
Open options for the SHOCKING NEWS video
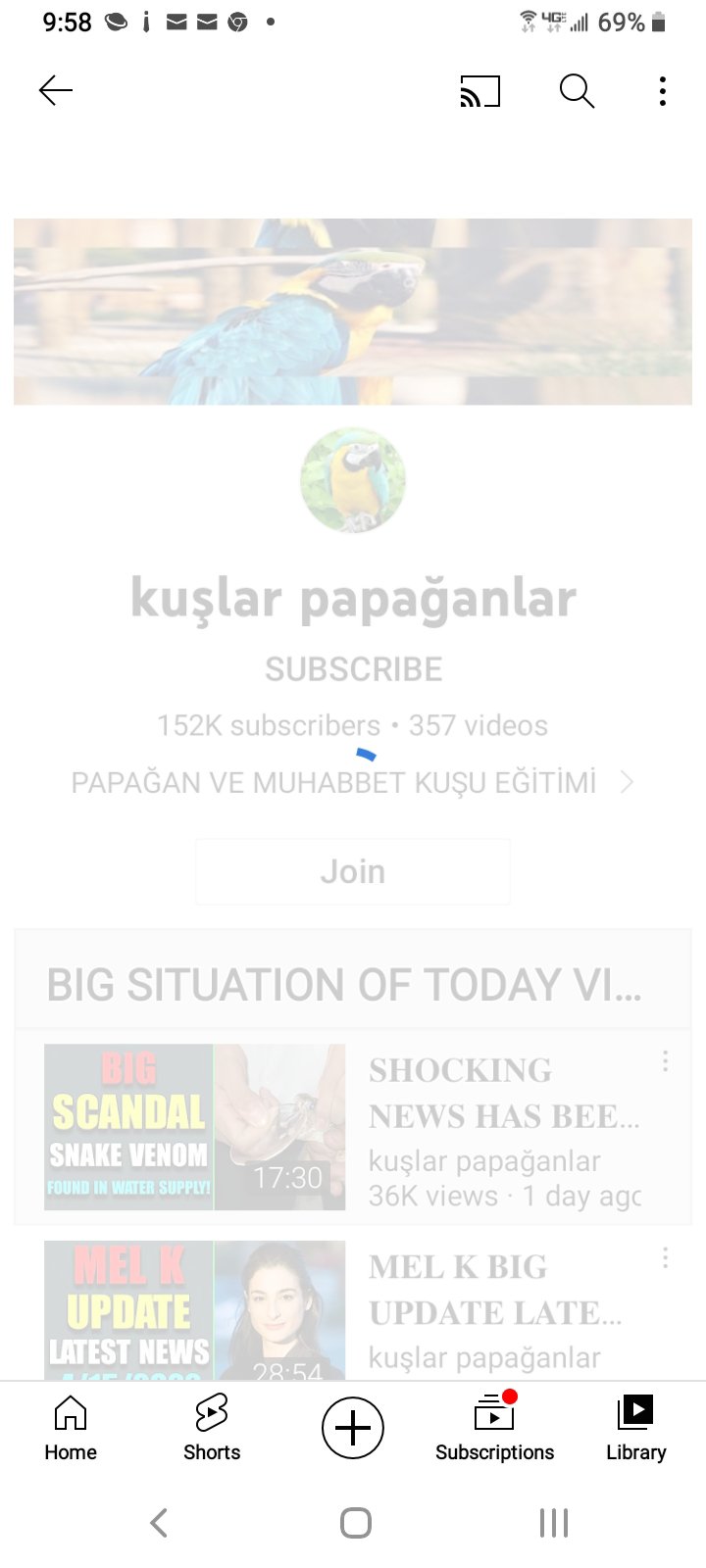pos(665,1061)
